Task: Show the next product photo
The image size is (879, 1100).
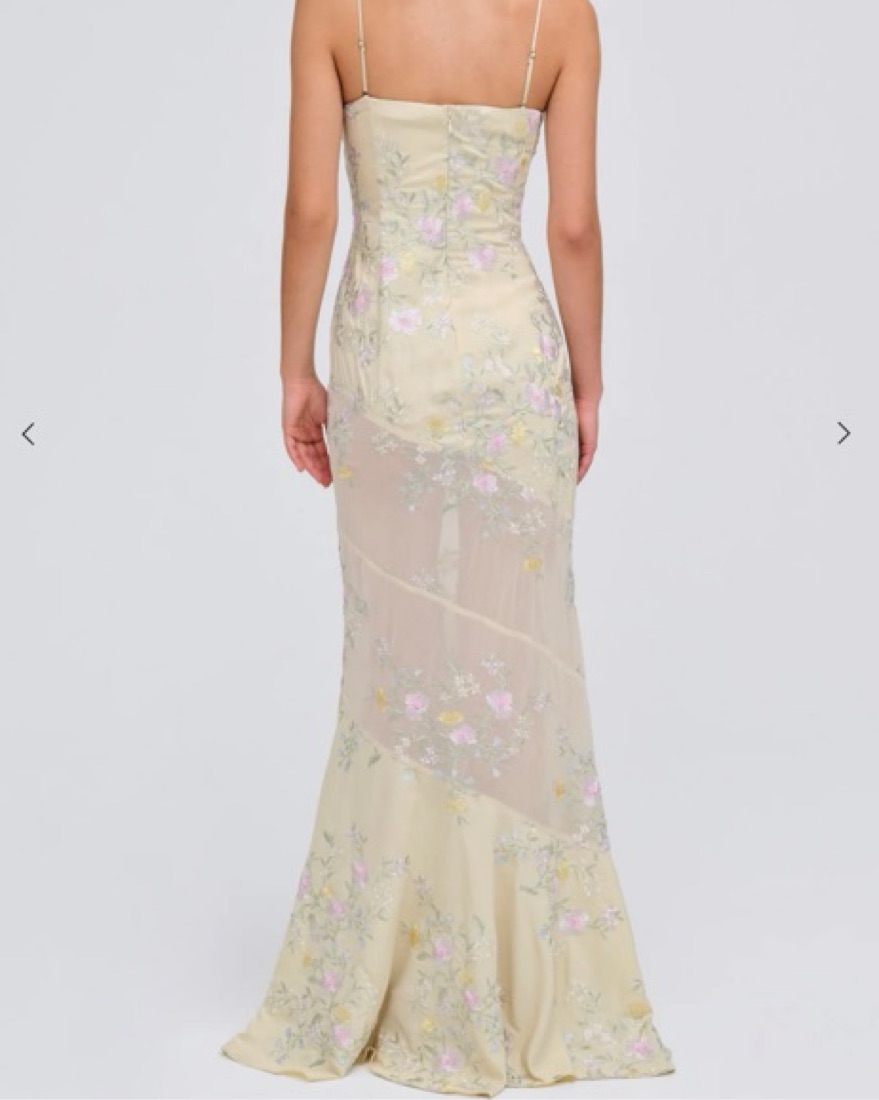Action: tap(843, 433)
